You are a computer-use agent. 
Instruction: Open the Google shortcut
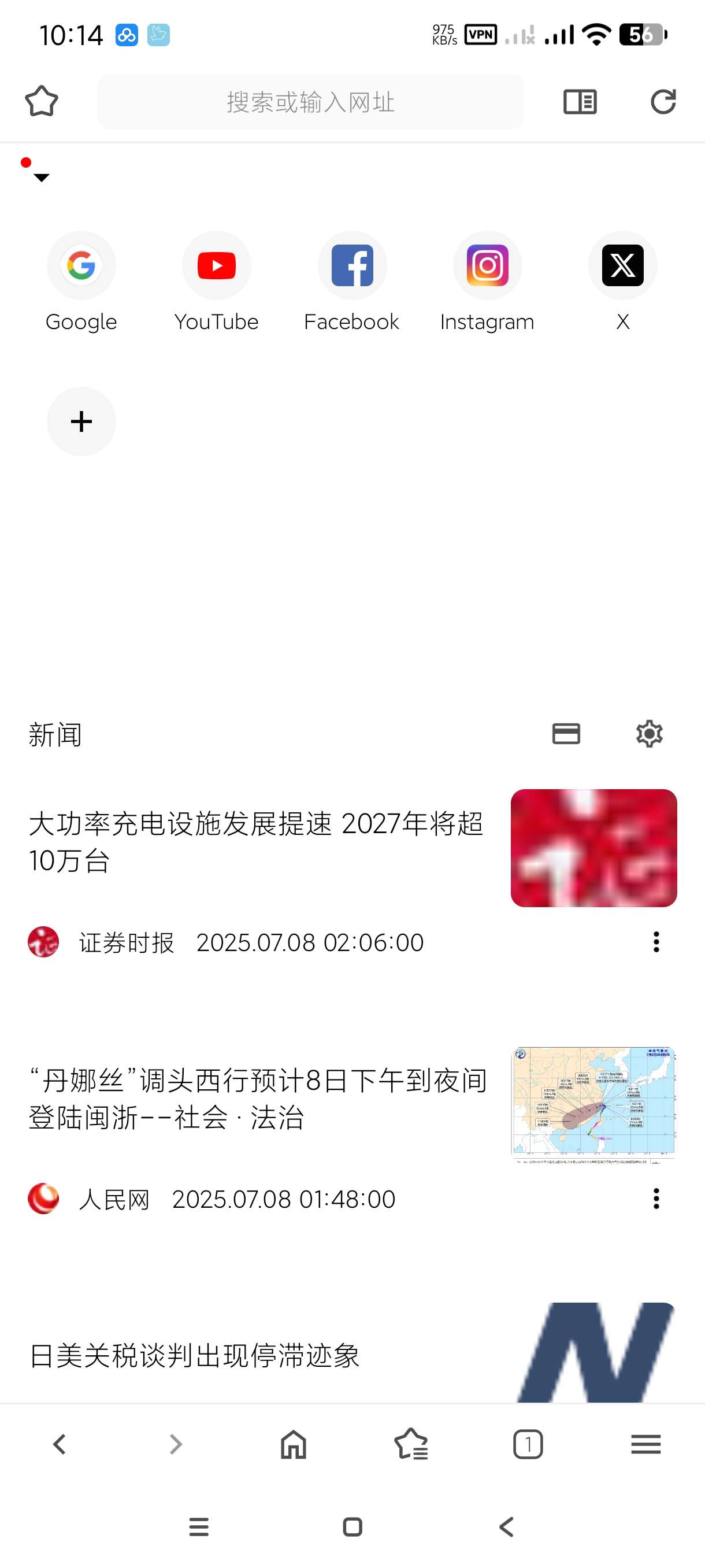pos(81,266)
